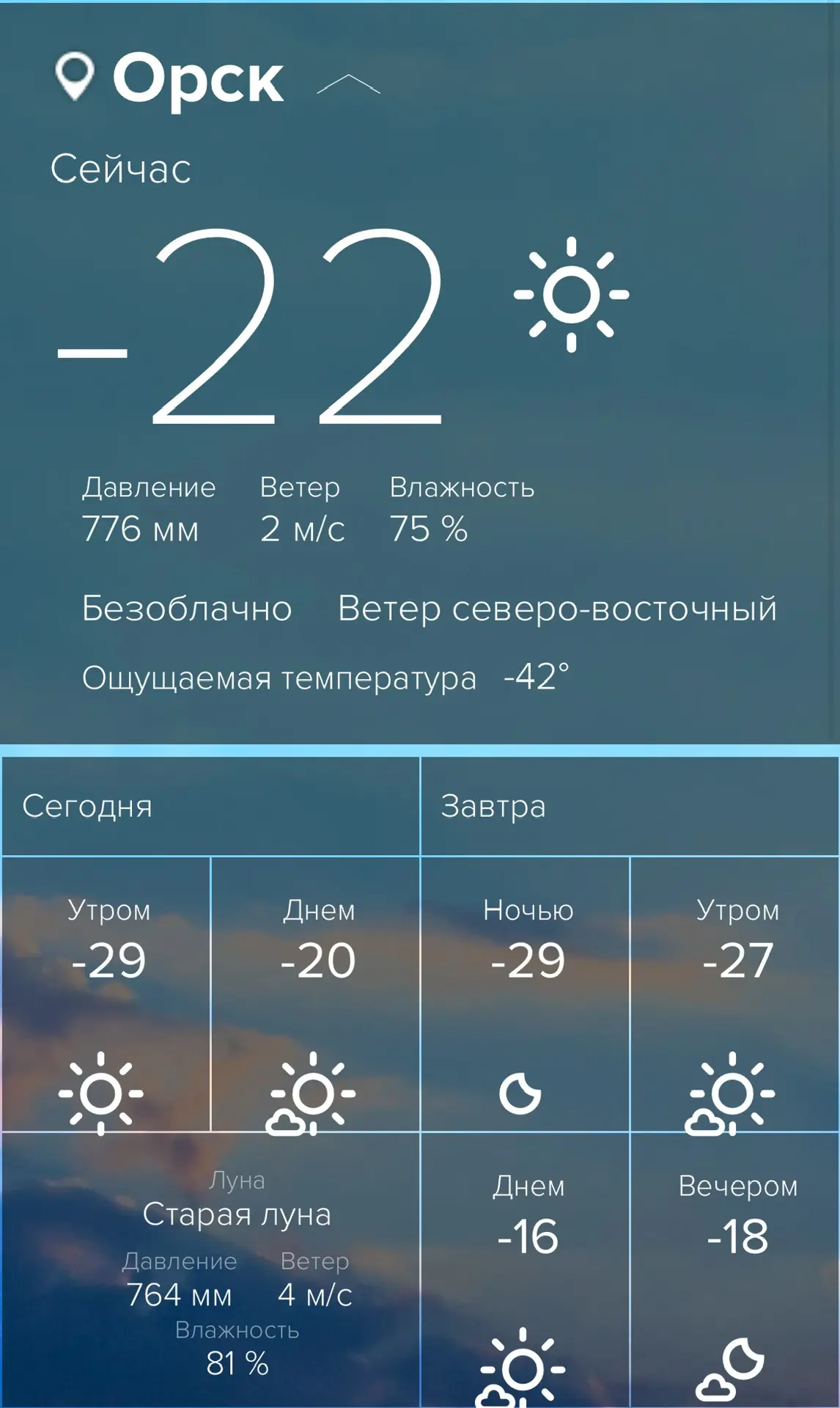
Task: Open the Завтра forecast section
Action: coord(630,806)
